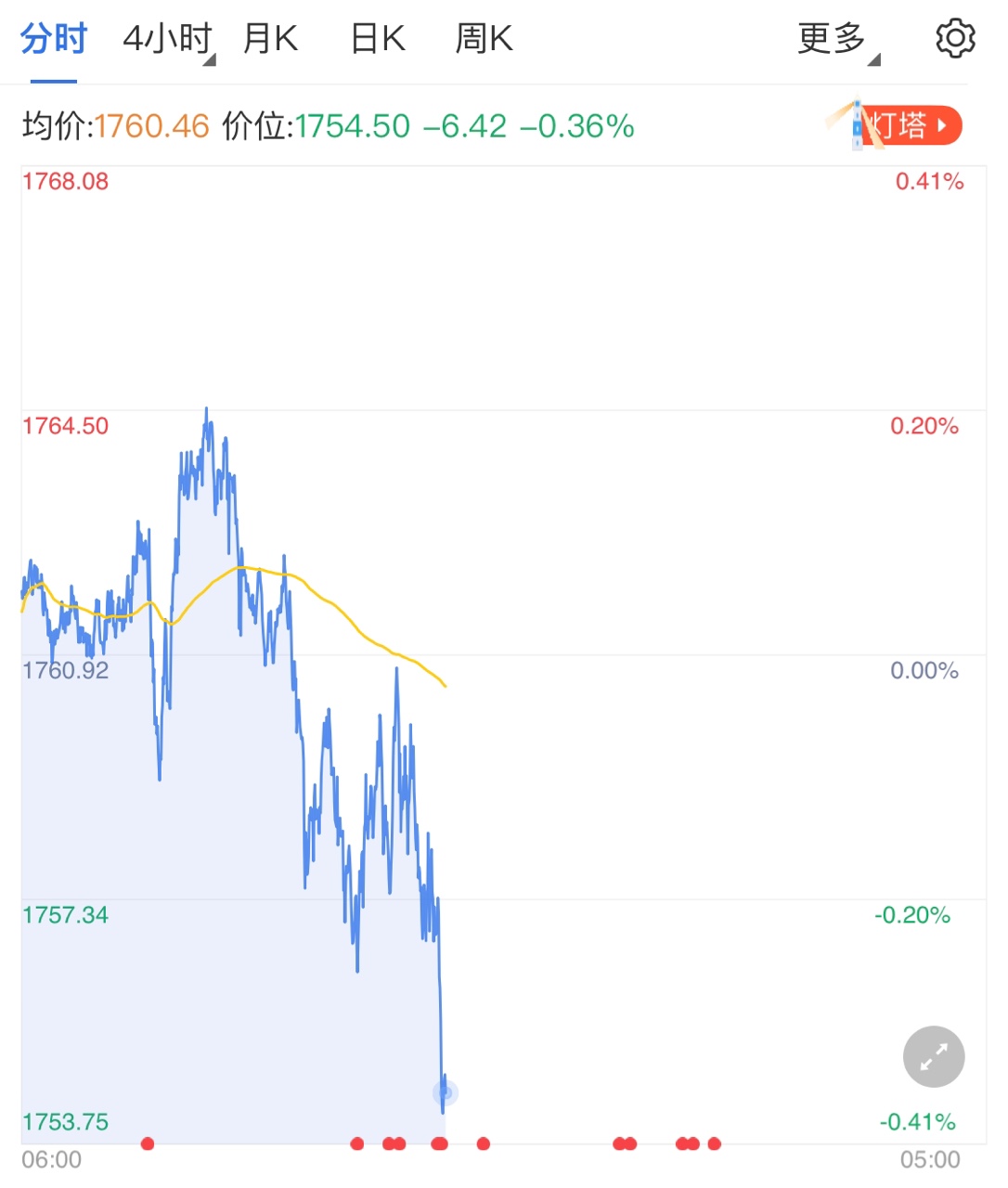Select the 周K weekly chart tab

(x=483, y=39)
